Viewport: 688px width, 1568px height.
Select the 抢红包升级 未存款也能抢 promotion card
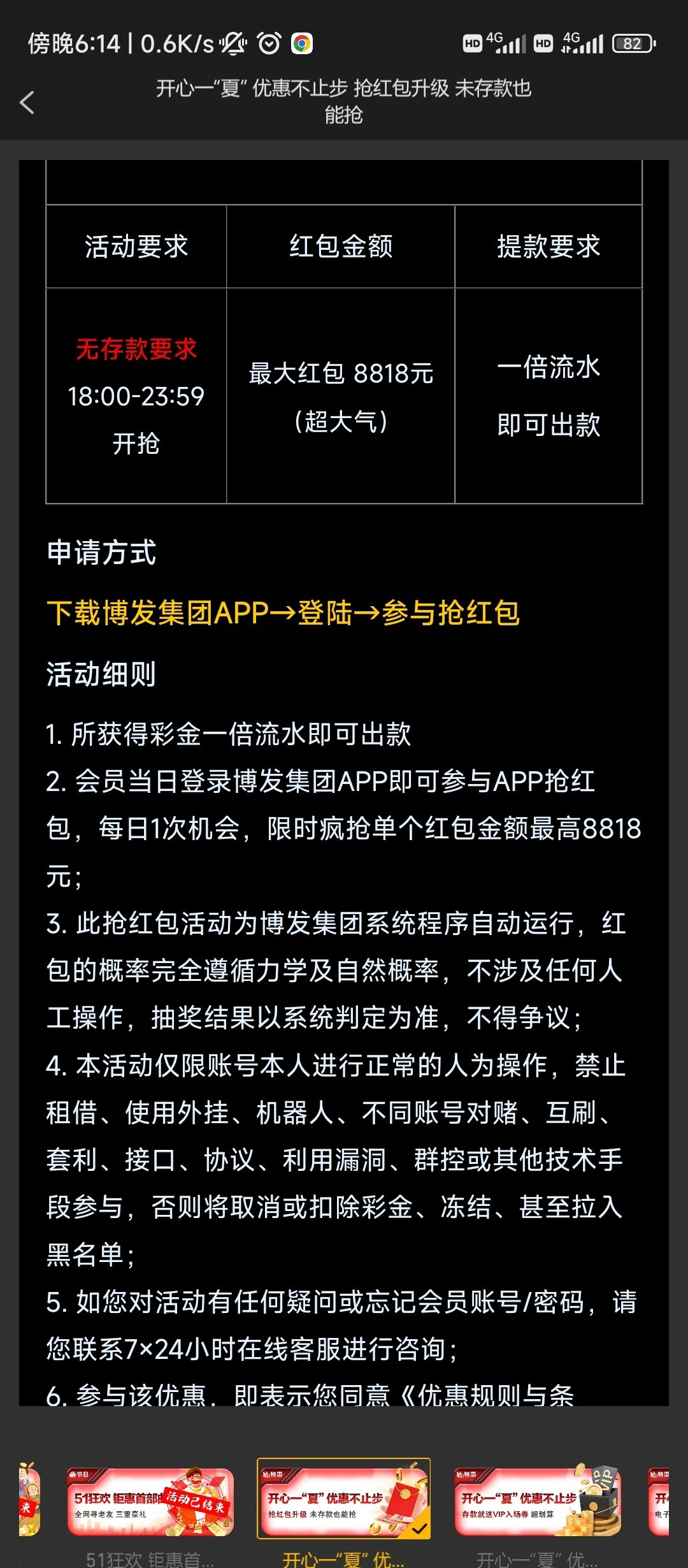coord(344,1502)
